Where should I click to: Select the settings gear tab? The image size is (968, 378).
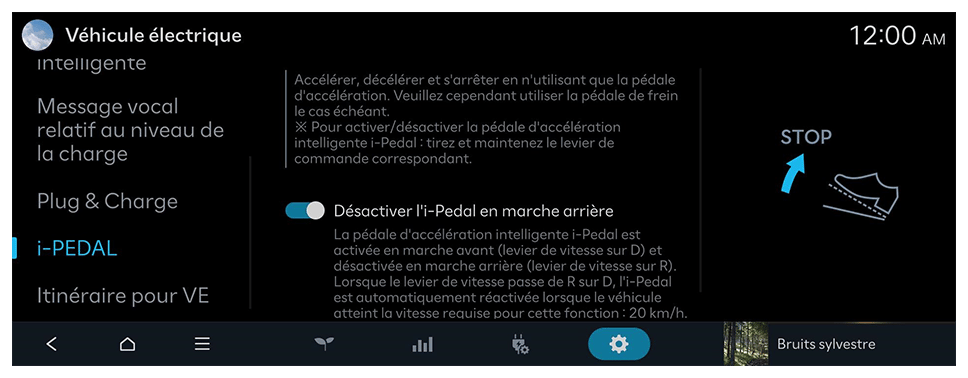619,344
